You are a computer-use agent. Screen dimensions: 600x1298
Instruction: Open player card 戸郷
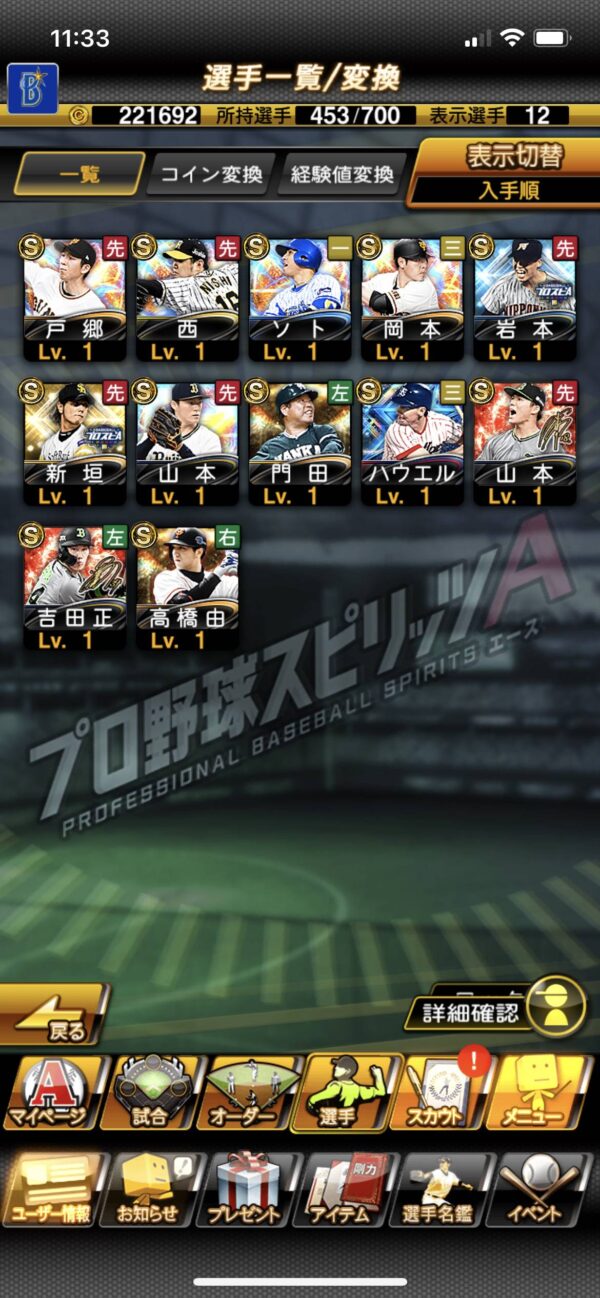[75, 297]
